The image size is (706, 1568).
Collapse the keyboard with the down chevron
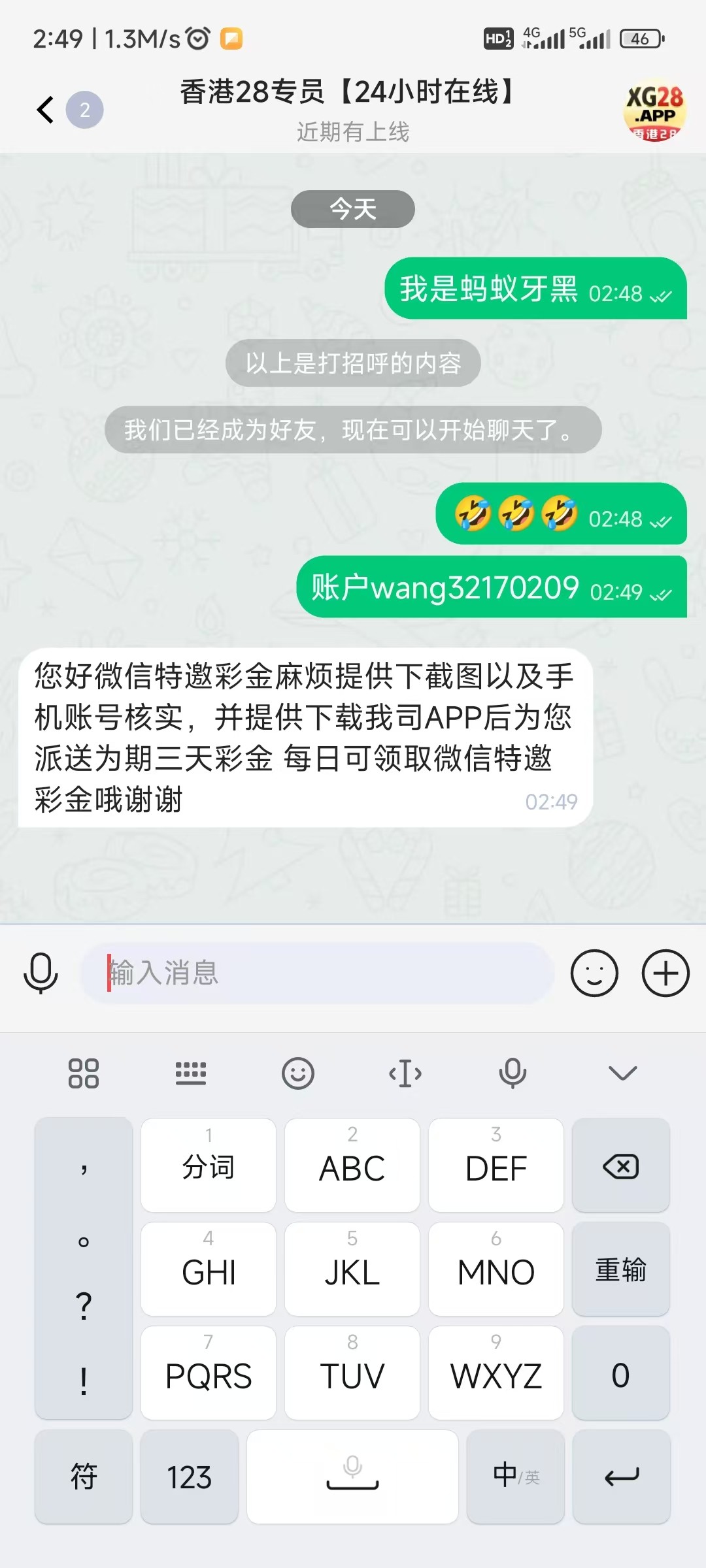[x=622, y=1073]
